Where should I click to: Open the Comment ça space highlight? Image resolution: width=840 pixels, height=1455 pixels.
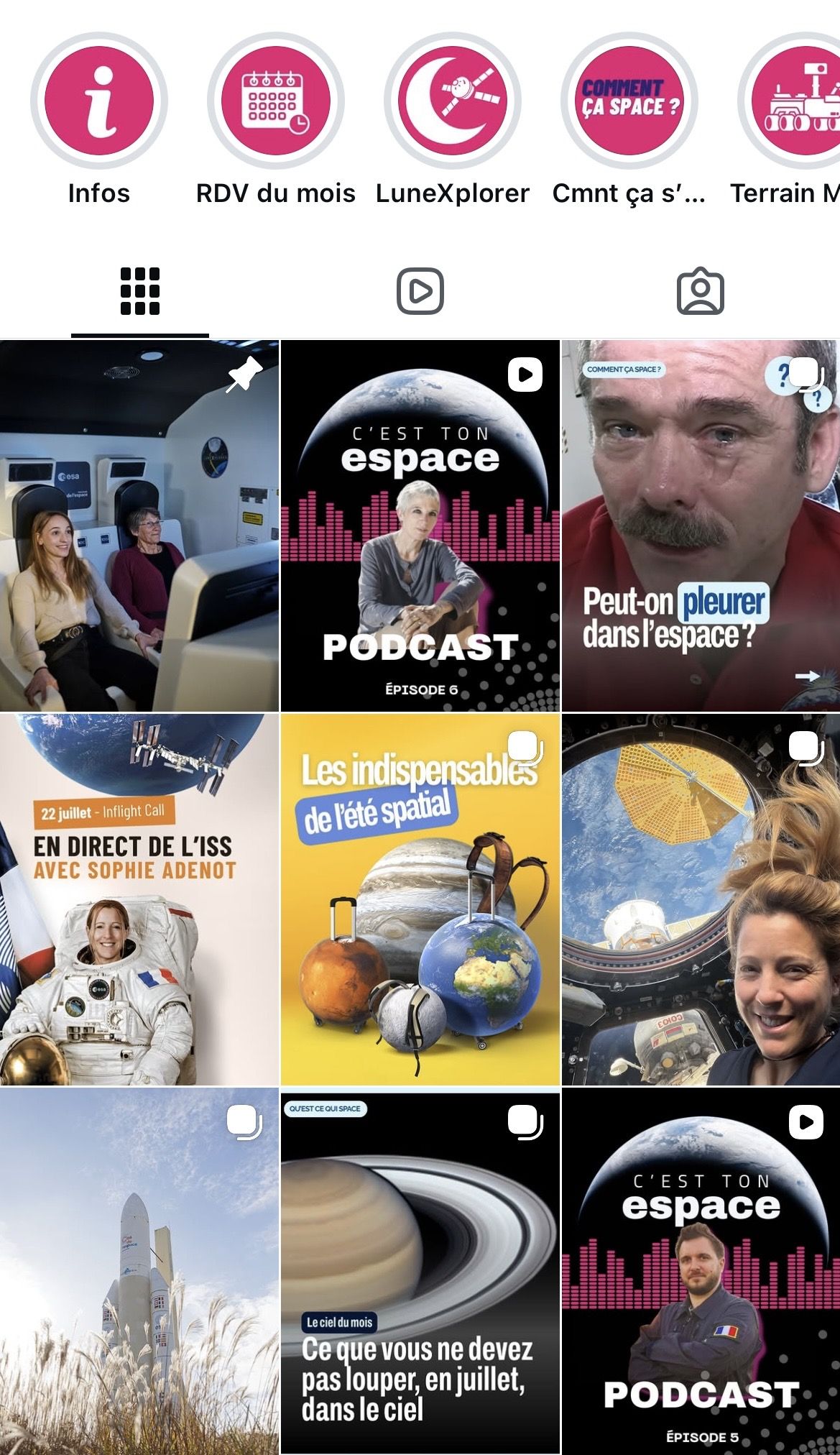tap(629, 101)
